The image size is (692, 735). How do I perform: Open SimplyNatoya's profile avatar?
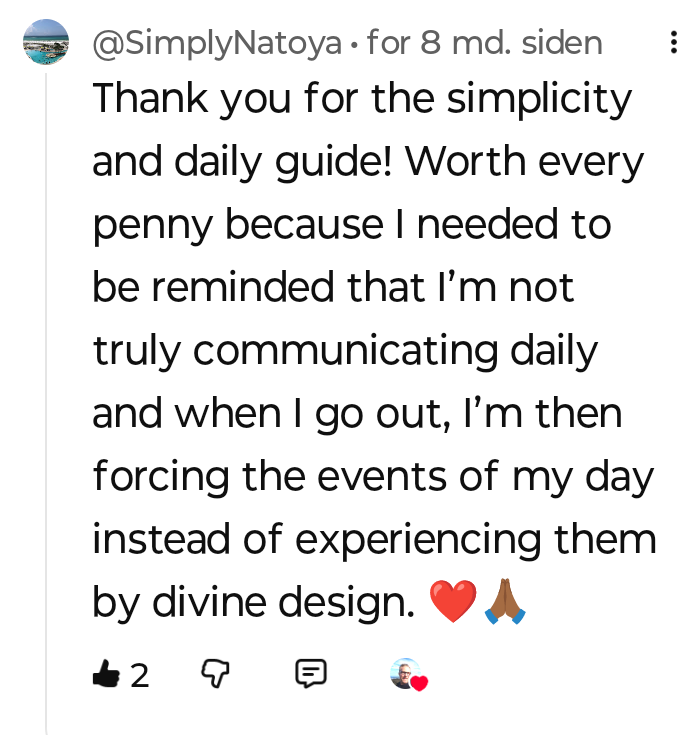point(46,44)
